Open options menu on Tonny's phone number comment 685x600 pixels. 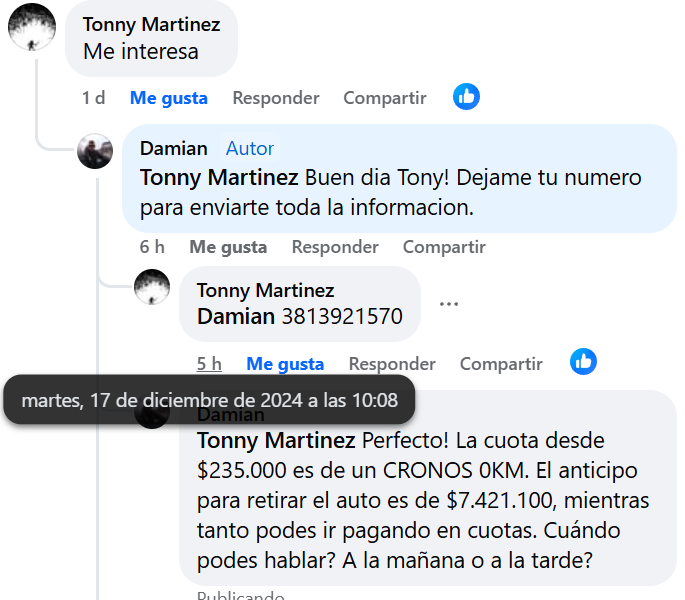(x=448, y=304)
